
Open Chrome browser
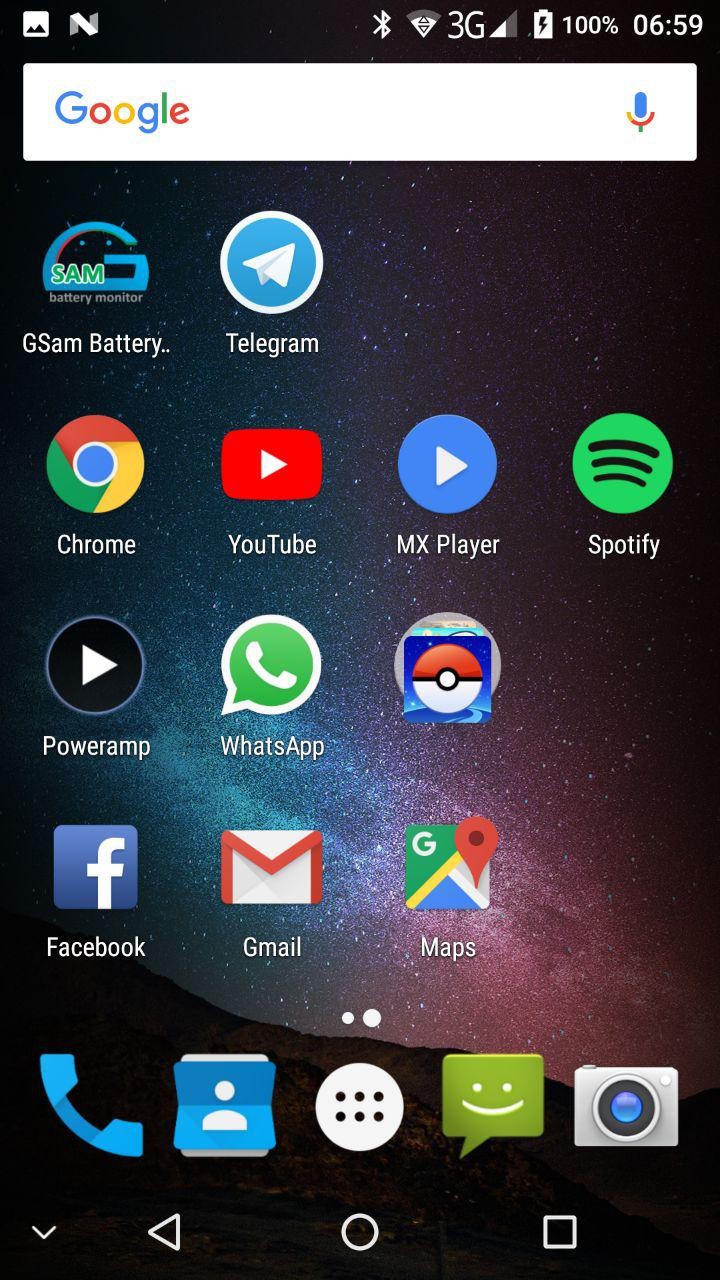point(96,465)
